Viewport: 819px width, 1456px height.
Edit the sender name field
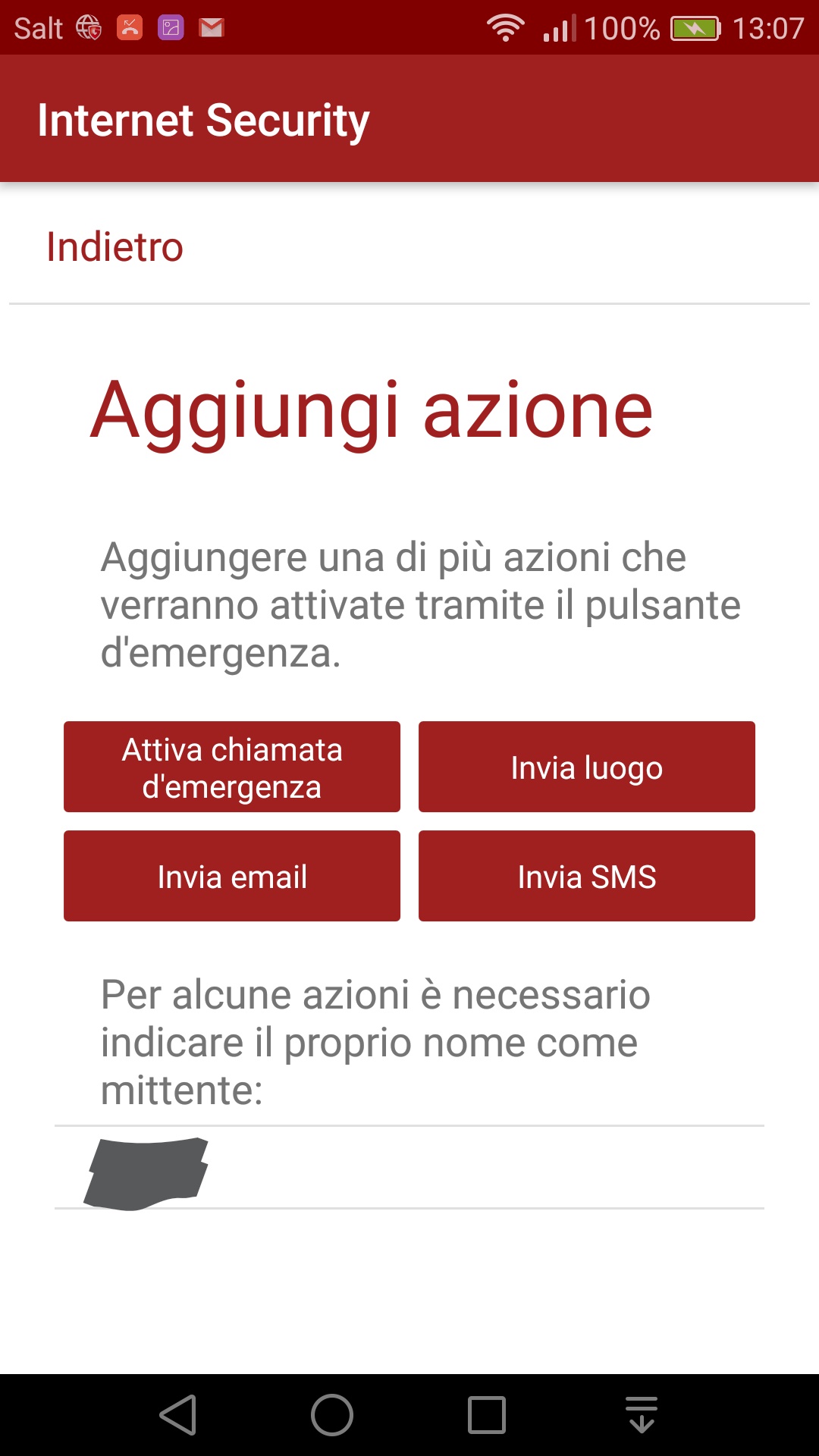(x=409, y=1168)
